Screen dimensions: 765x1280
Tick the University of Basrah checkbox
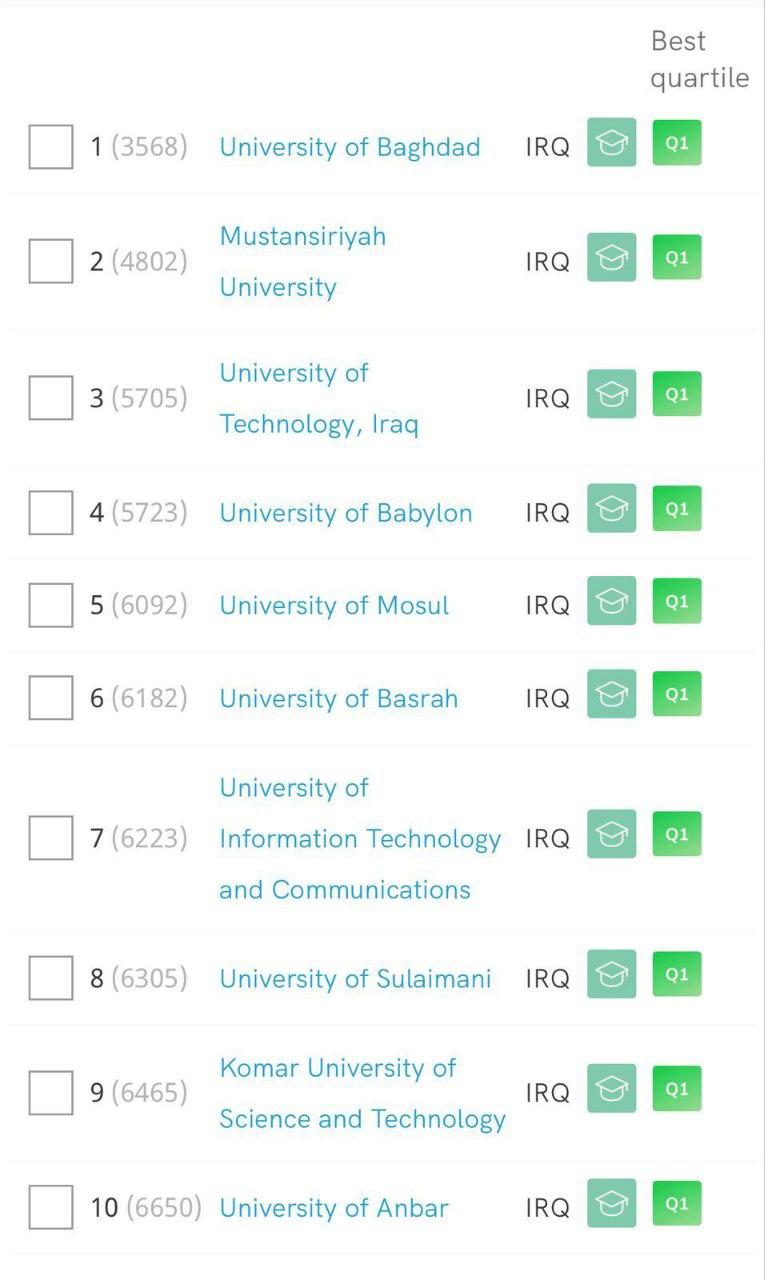pos(51,698)
